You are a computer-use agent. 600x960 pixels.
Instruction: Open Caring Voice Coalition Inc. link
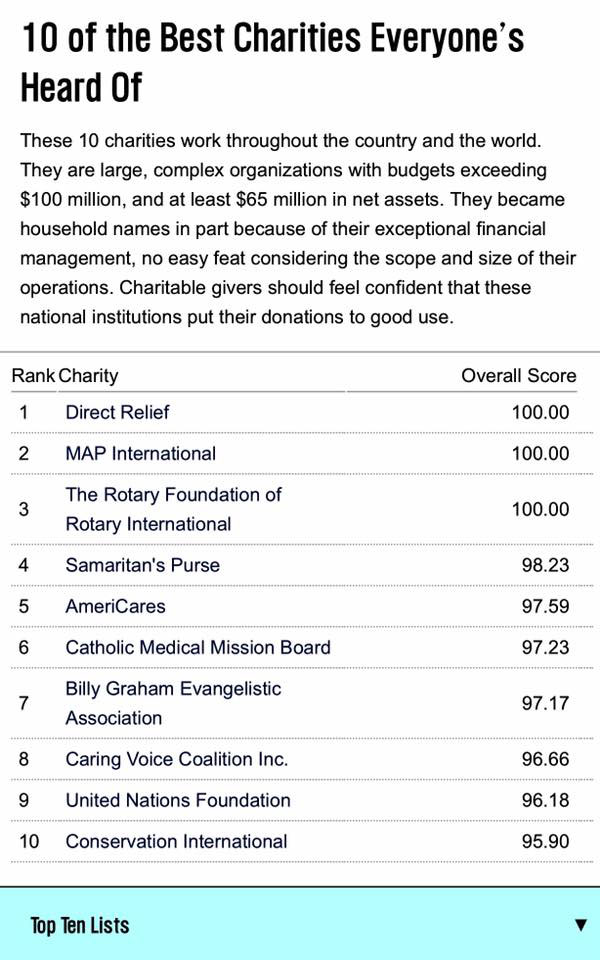coord(176,759)
